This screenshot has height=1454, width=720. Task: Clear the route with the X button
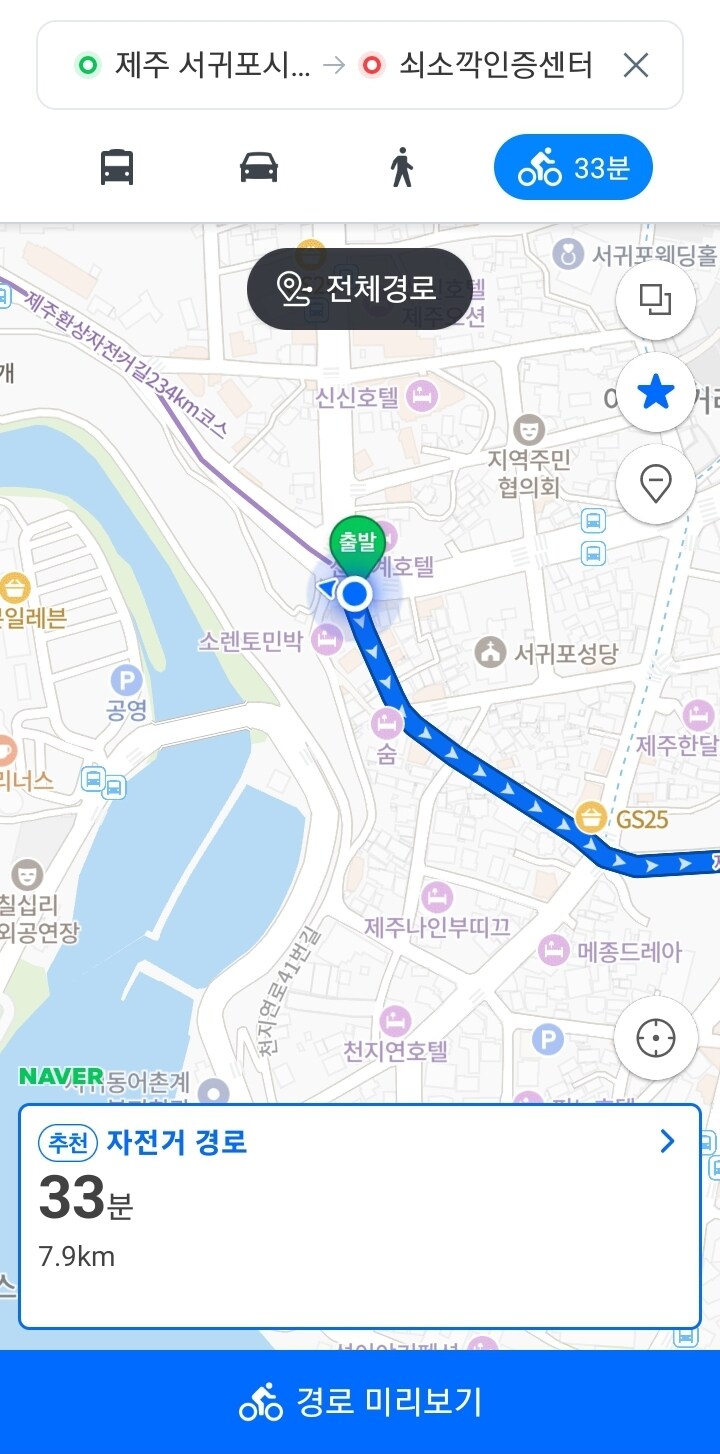[636, 66]
